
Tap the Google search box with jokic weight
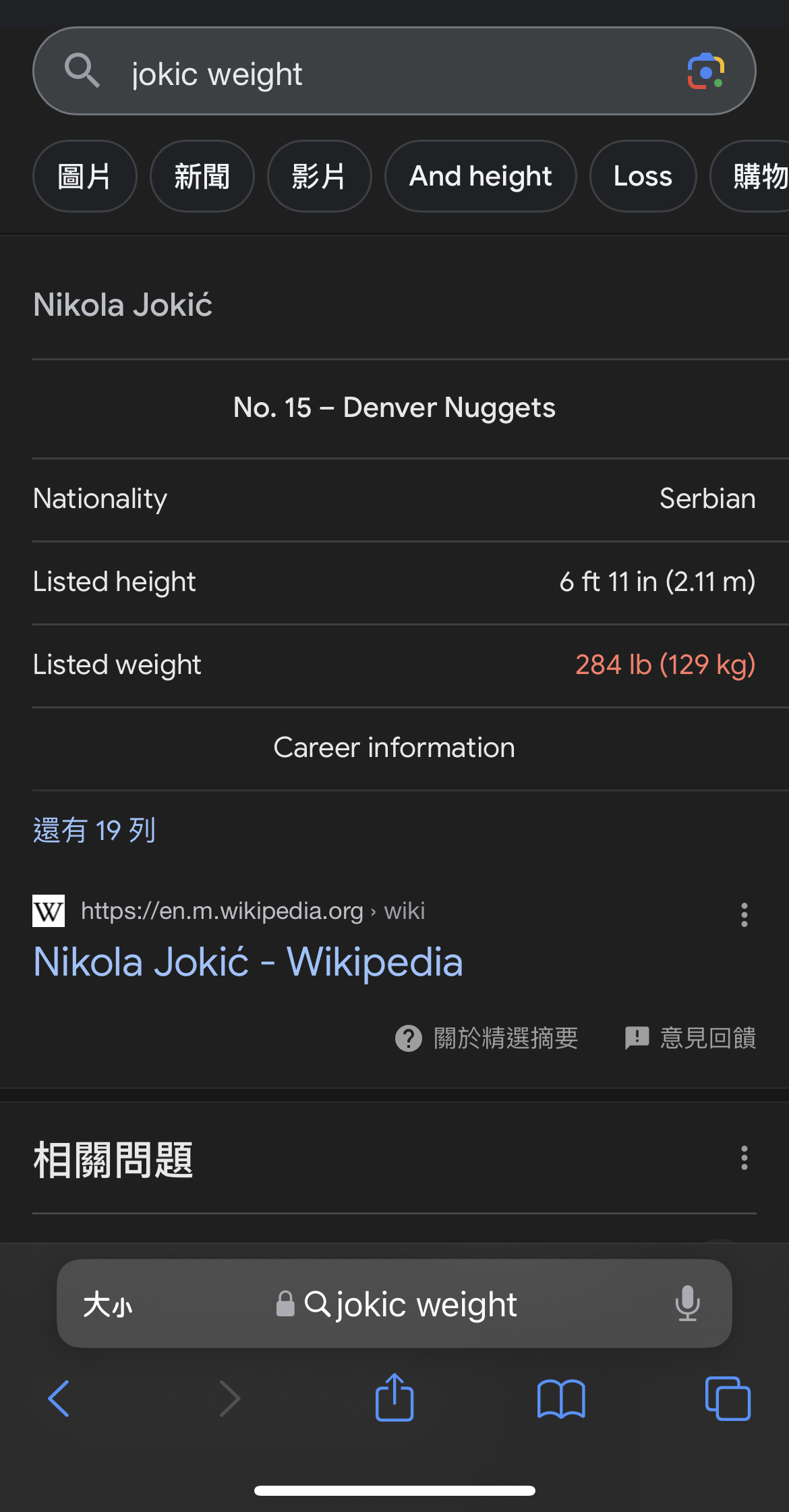(x=394, y=72)
